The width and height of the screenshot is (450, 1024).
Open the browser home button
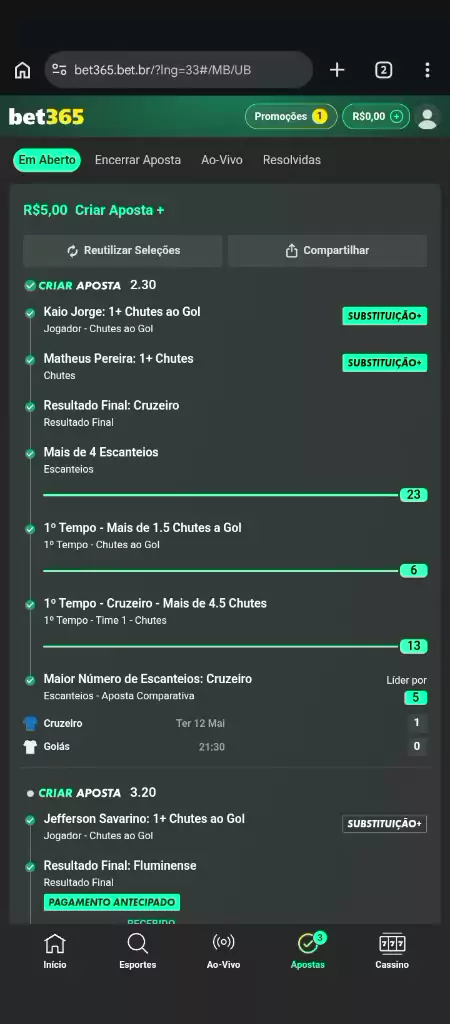point(23,70)
